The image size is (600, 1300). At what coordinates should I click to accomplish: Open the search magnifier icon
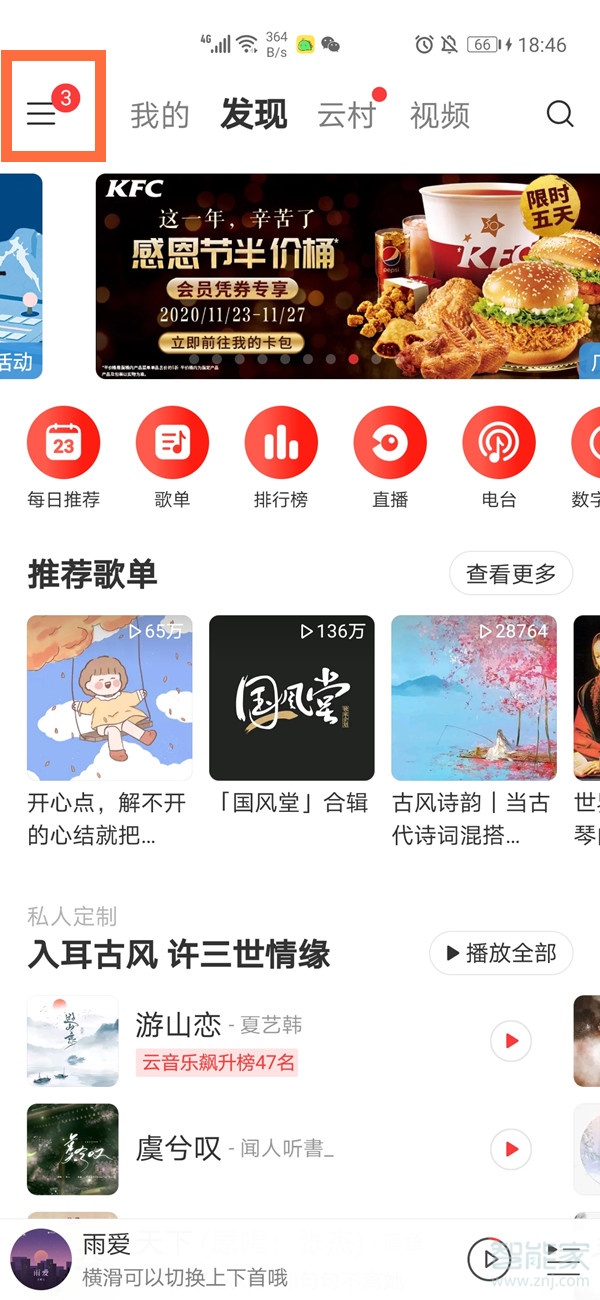(x=560, y=114)
